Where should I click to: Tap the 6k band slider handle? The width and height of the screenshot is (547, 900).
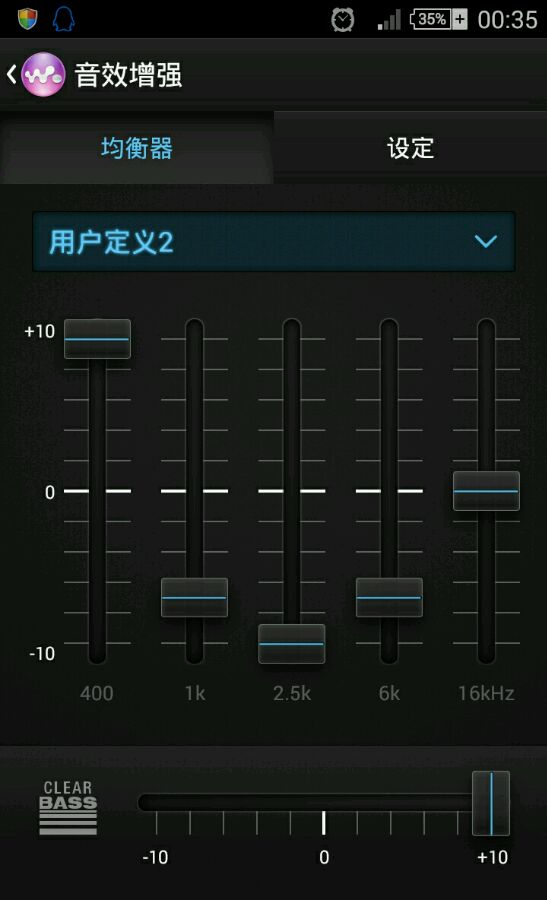pos(389,598)
